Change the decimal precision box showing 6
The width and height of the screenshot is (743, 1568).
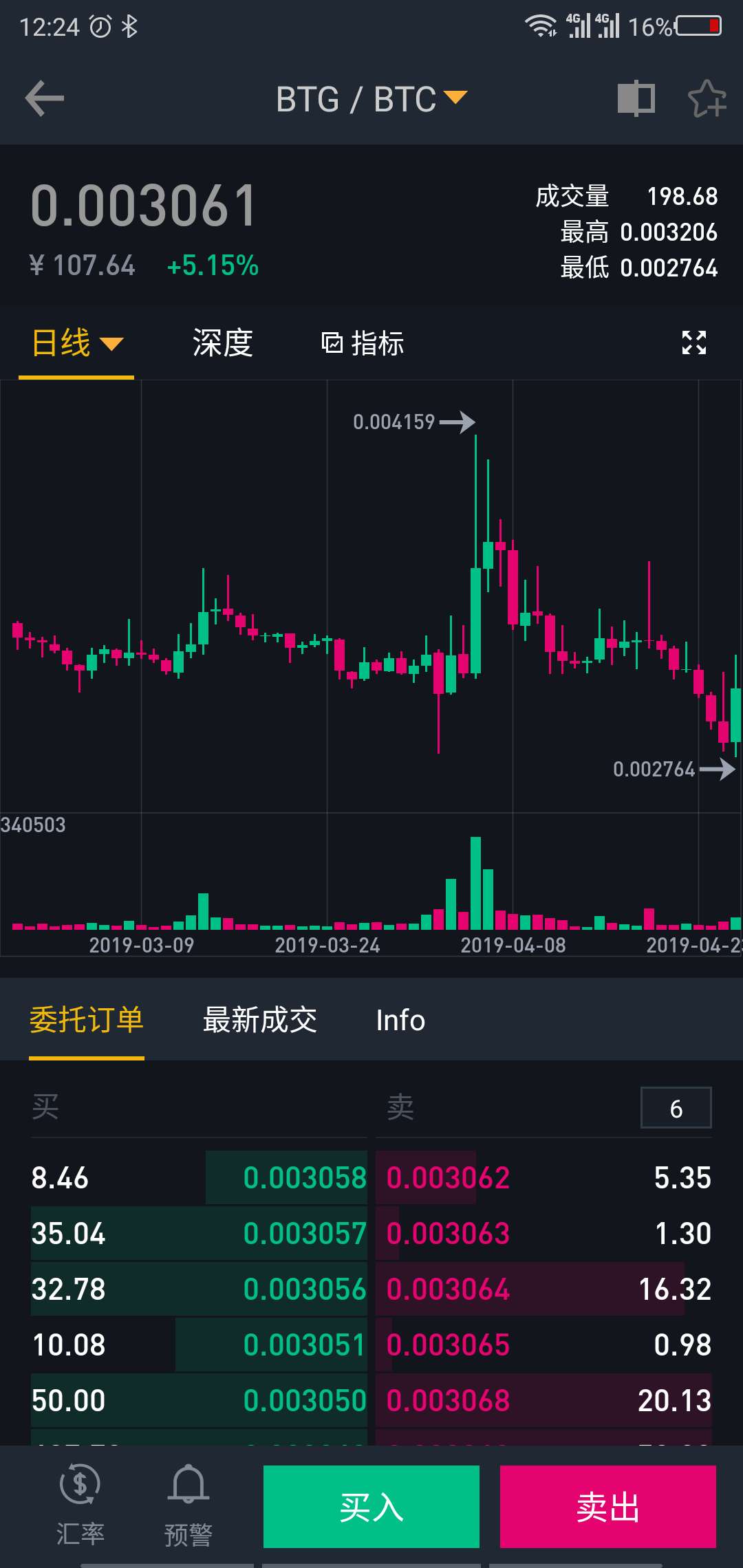pyautogui.click(x=676, y=1108)
